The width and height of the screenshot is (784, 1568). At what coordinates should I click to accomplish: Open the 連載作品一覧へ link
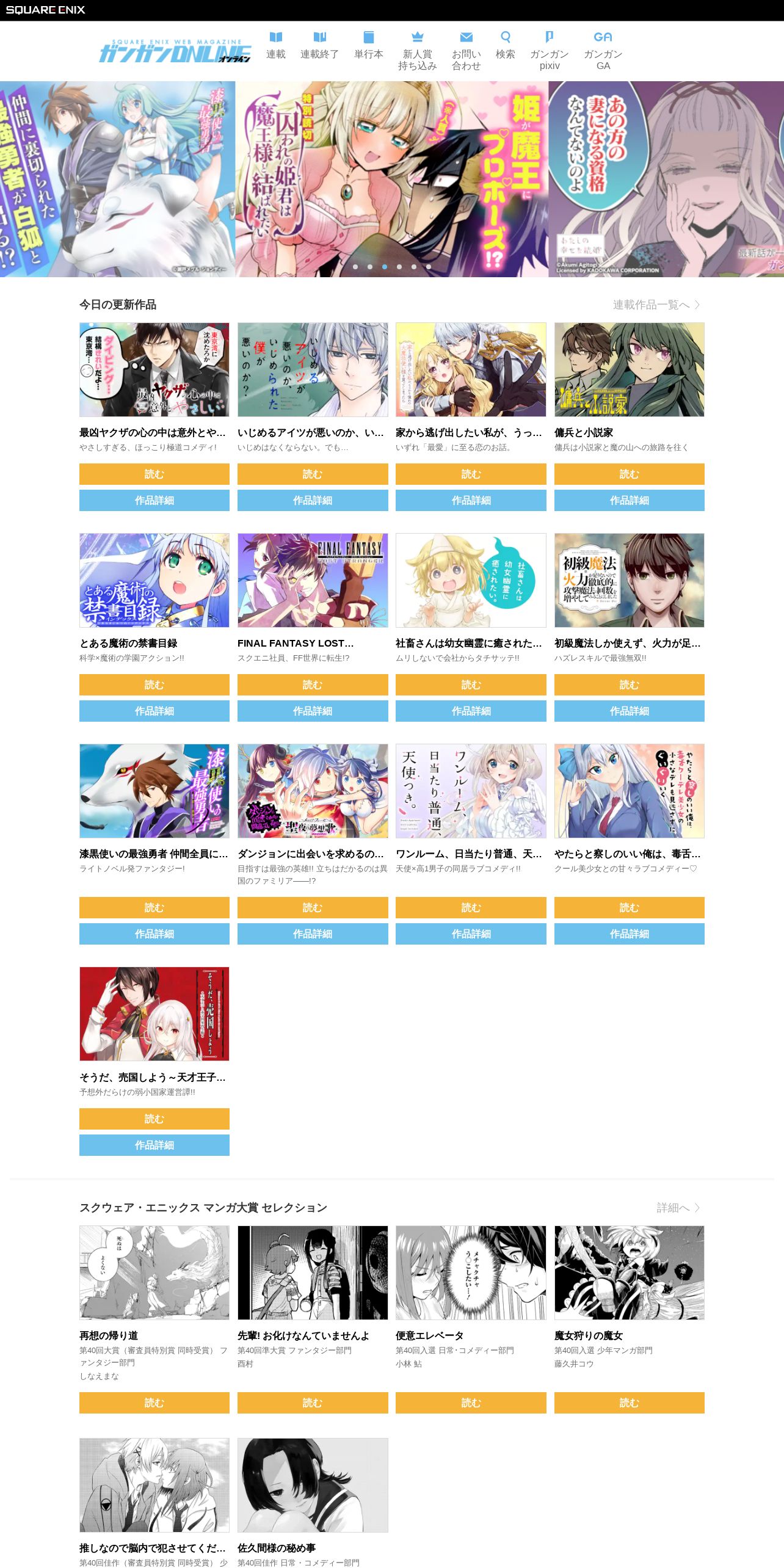(x=656, y=305)
